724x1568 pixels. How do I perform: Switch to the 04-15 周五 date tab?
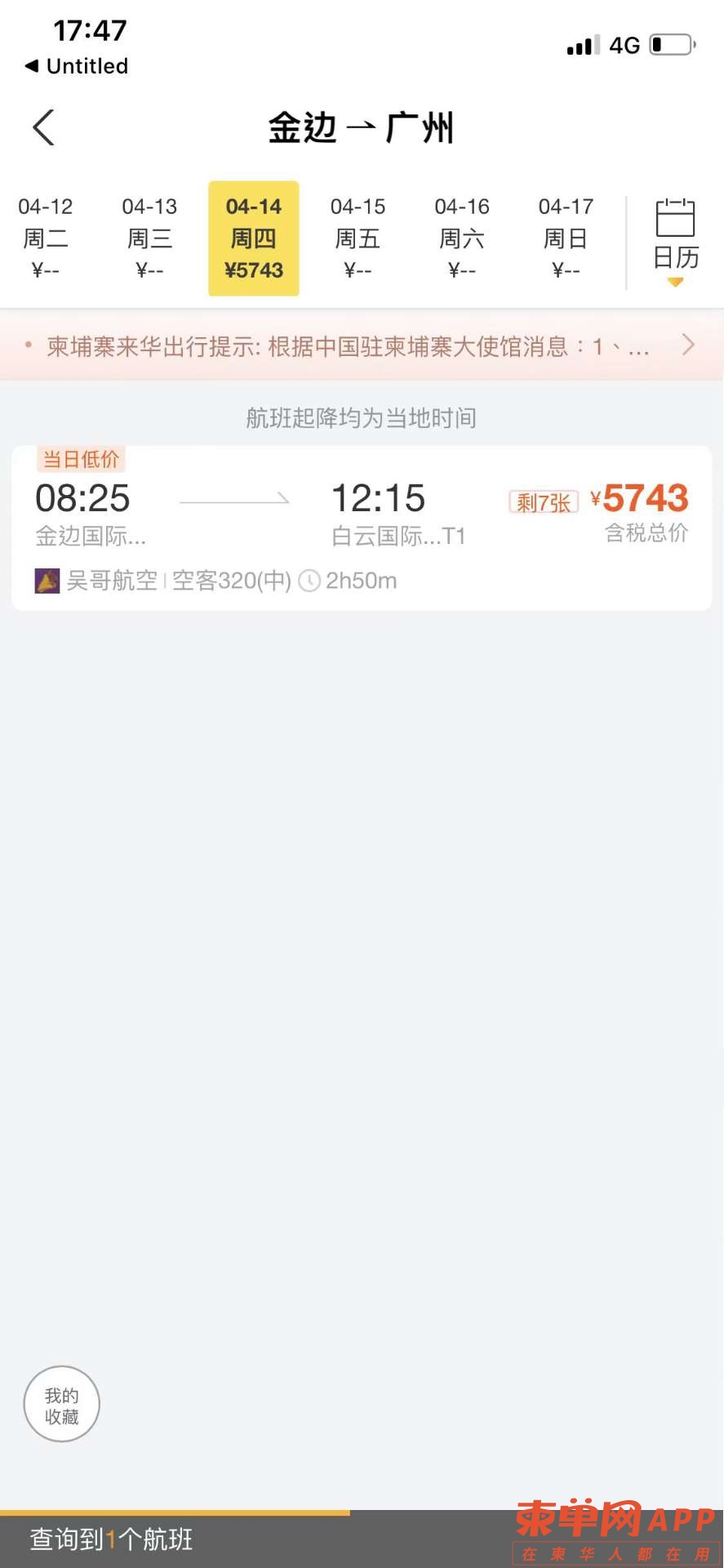(358, 238)
